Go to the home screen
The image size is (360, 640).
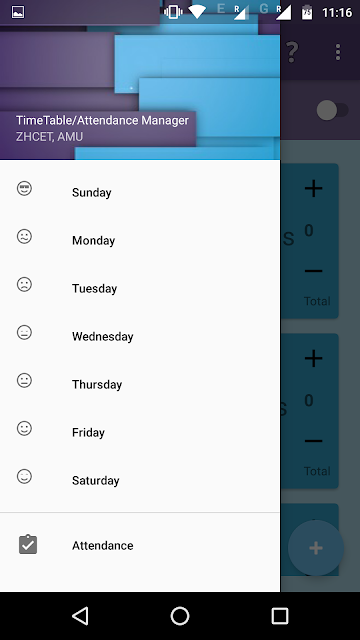tap(180, 616)
